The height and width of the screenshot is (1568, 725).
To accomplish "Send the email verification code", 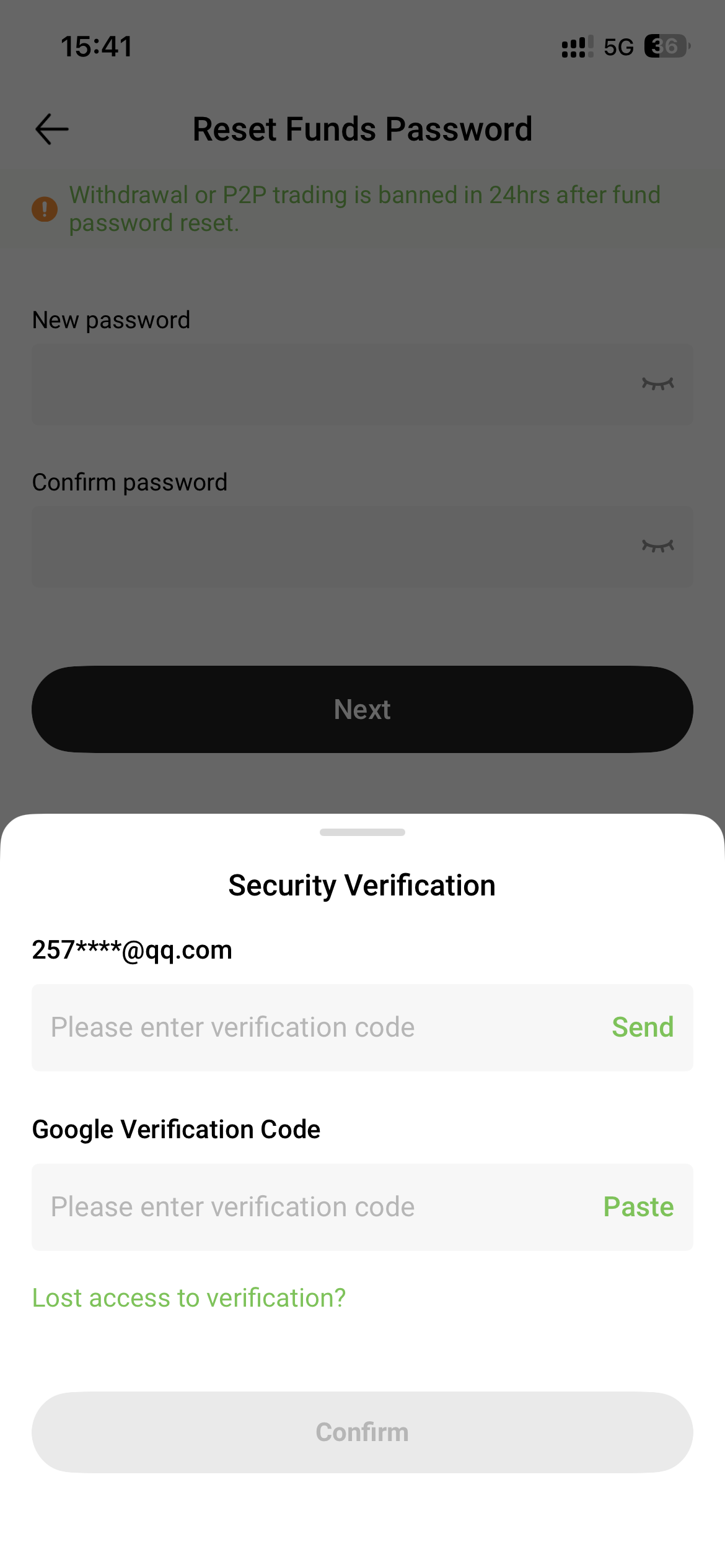I will (x=642, y=1027).
